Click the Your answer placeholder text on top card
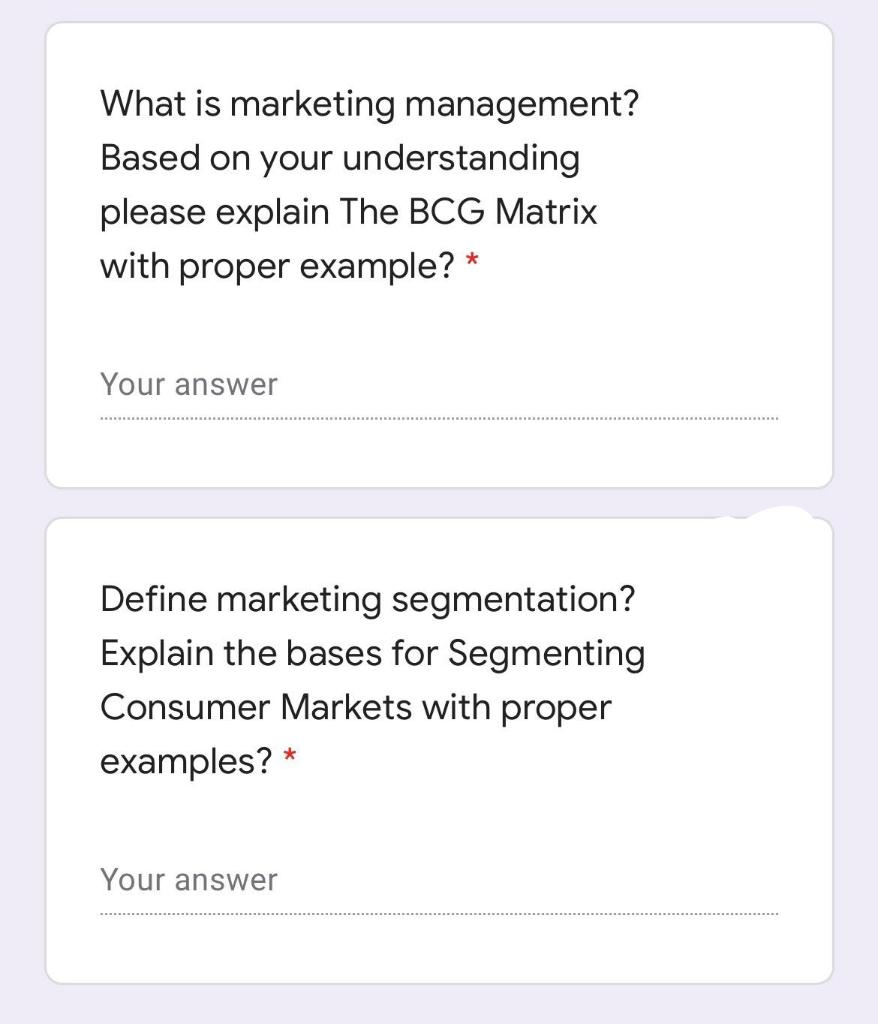The height and width of the screenshot is (1024, 878). coord(187,383)
